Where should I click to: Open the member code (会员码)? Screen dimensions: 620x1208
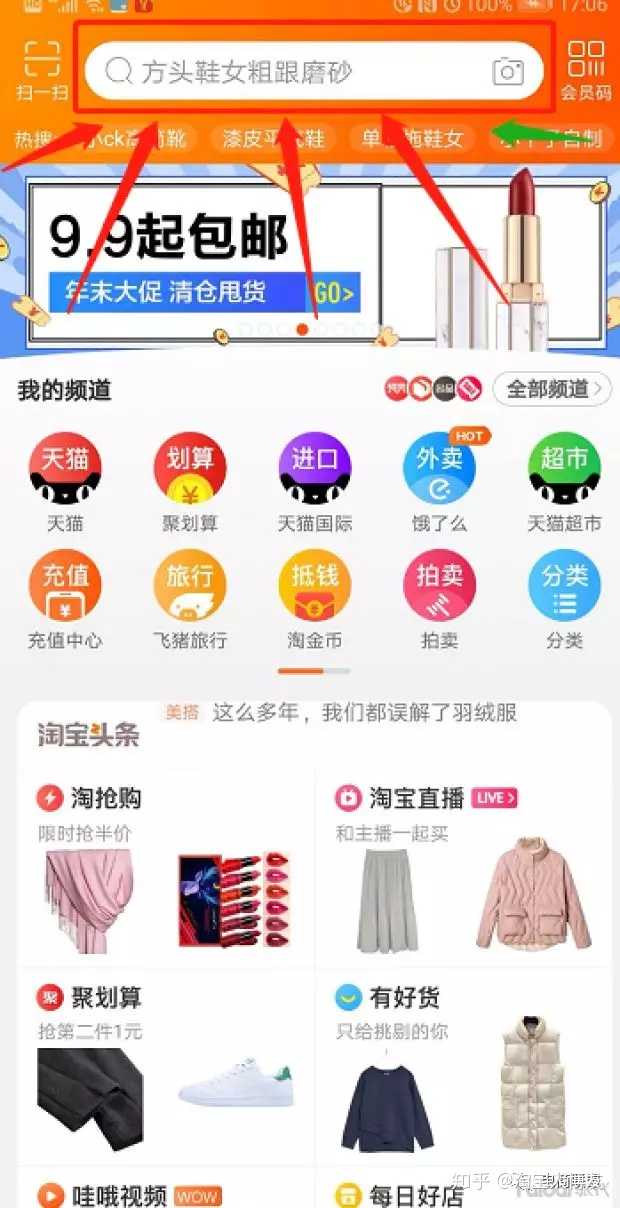(585, 69)
